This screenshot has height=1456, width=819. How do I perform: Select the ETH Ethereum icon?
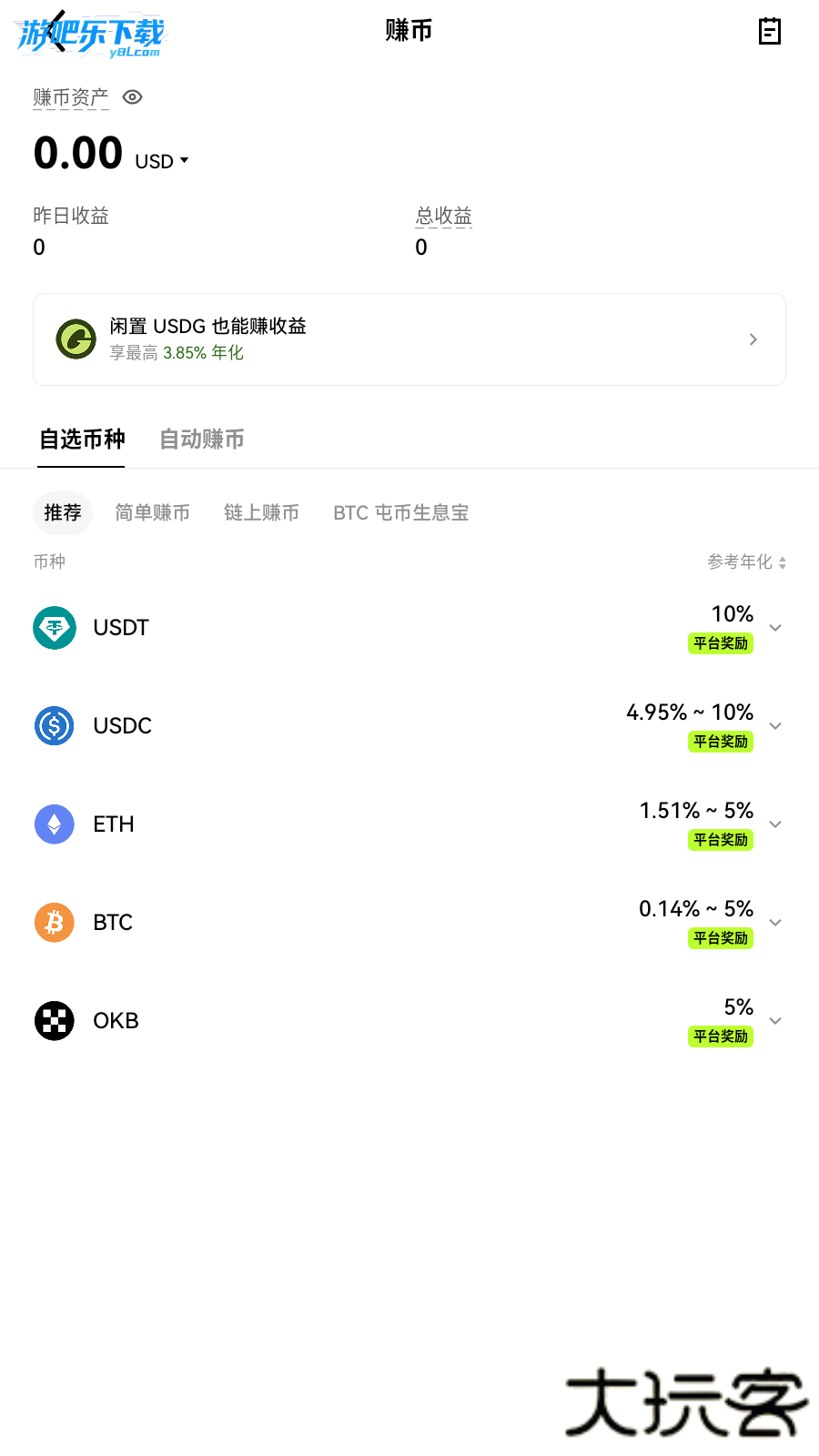point(54,824)
